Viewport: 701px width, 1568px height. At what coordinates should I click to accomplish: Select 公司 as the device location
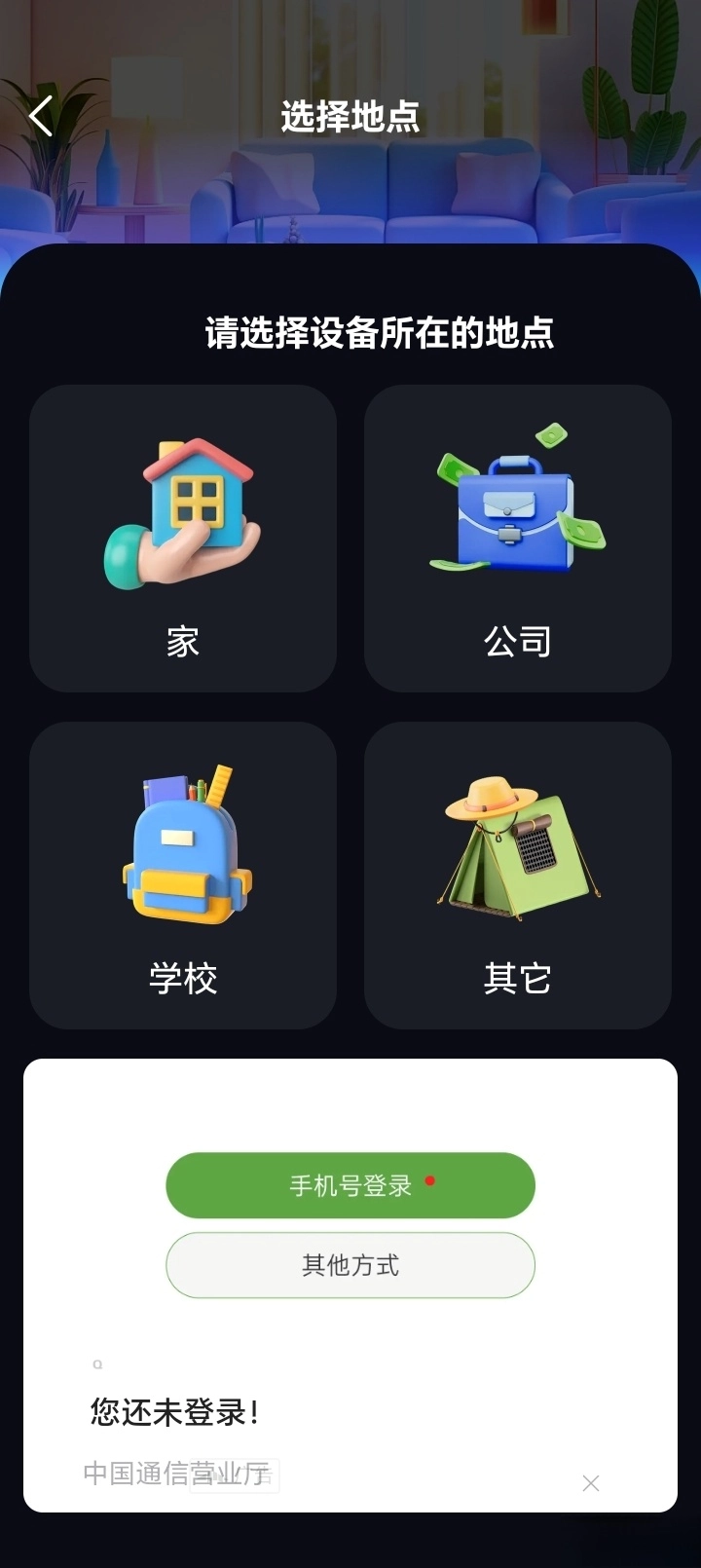(x=518, y=538)
